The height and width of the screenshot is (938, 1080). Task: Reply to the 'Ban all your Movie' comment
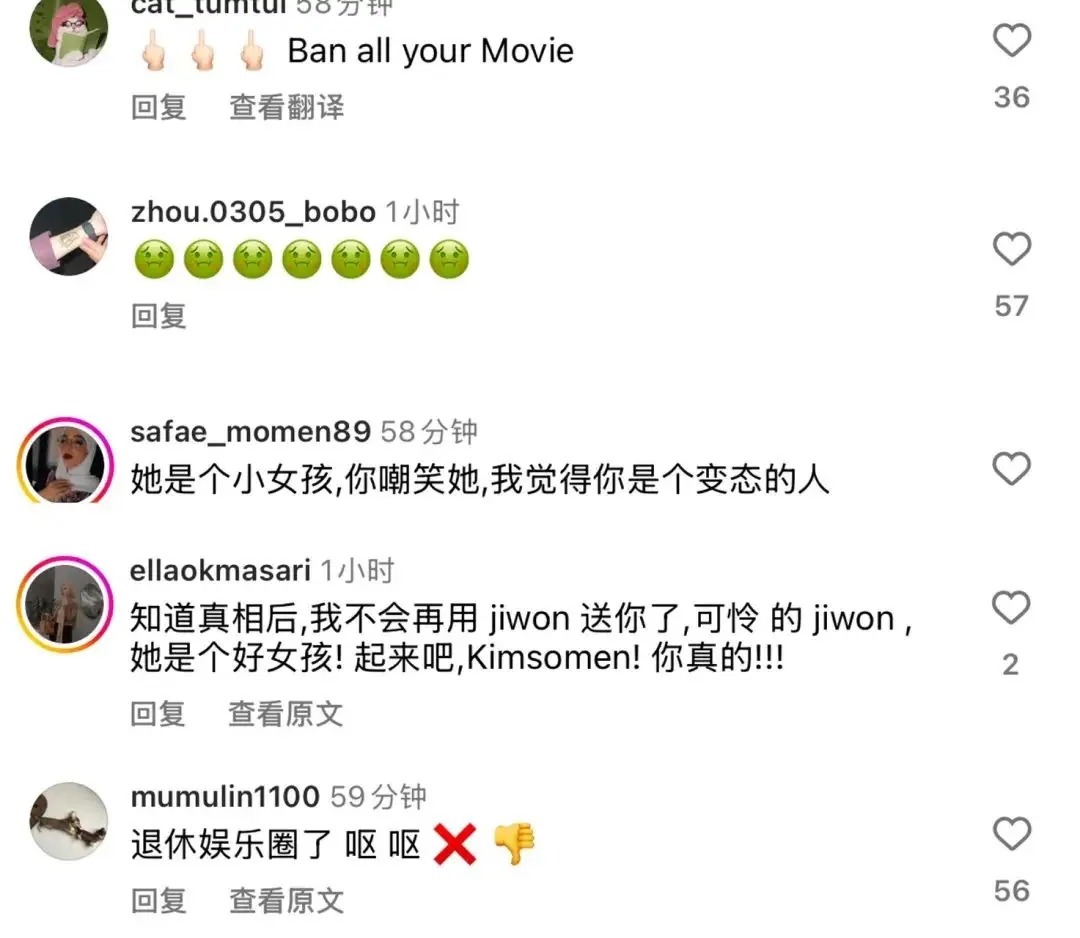pos(158,107)
